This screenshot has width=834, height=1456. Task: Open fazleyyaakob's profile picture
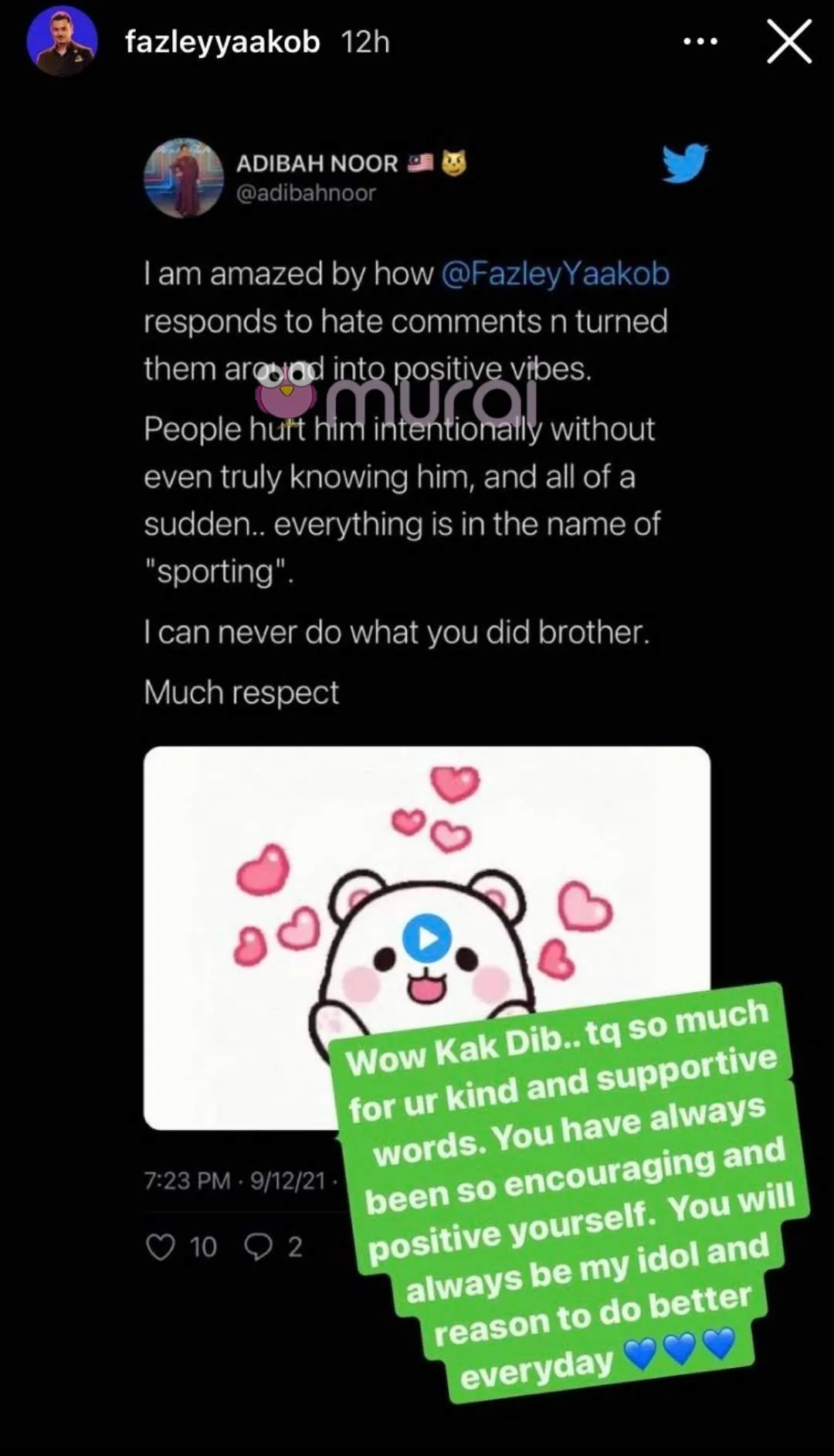(x=62, y=42)
